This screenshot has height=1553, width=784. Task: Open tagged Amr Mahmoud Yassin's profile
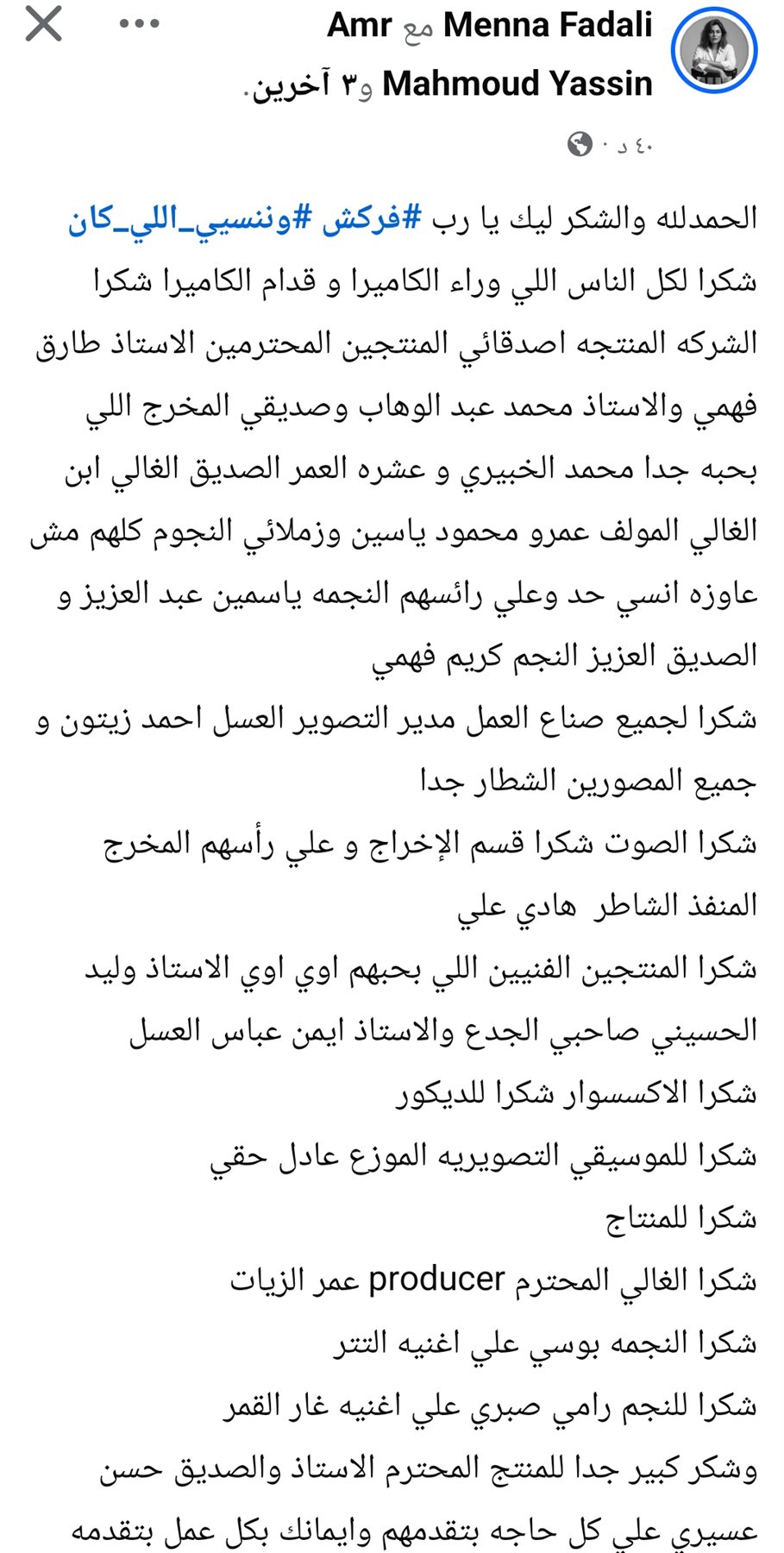point(517,85)
